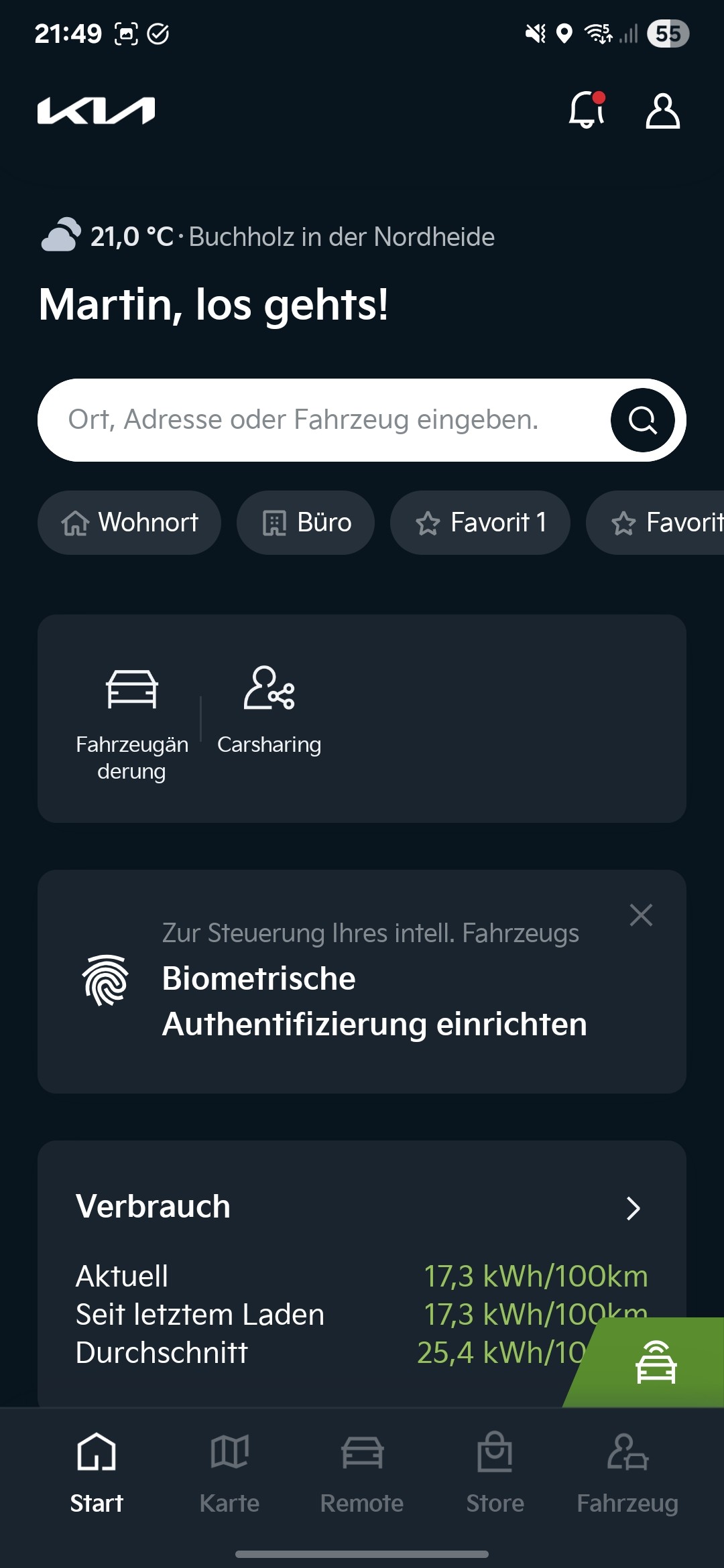Choose the Favorit 1 chip
Screen dimensions: 724x1568
[480, 523]
